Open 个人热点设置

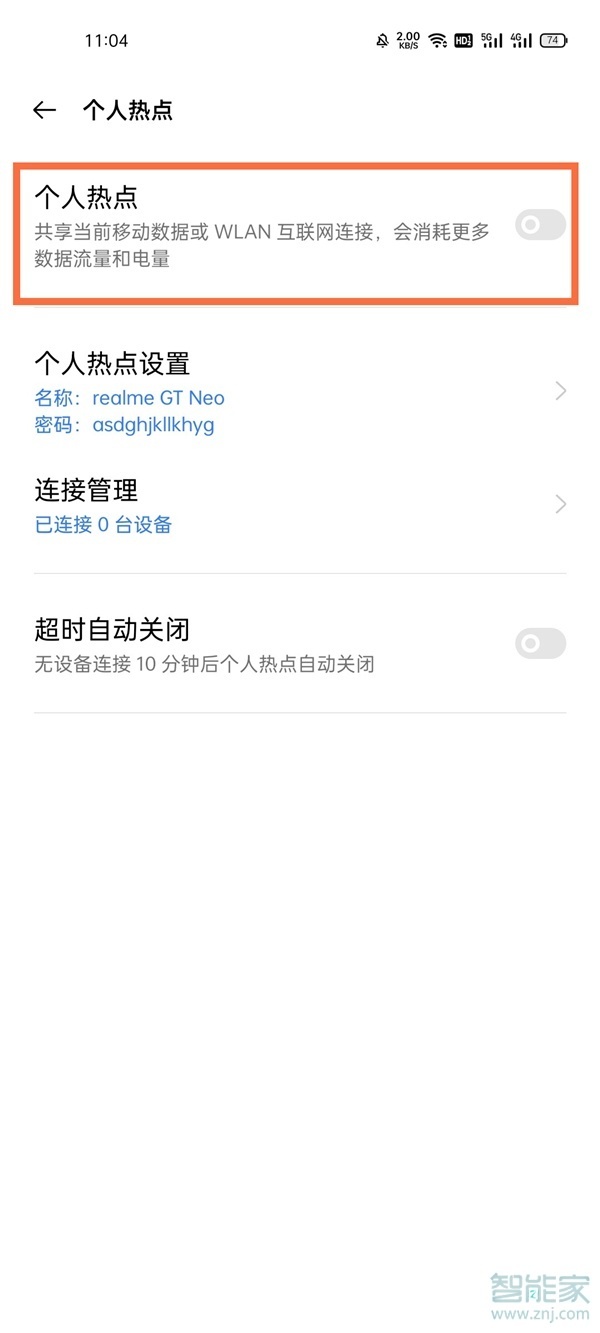coord(300,392)
